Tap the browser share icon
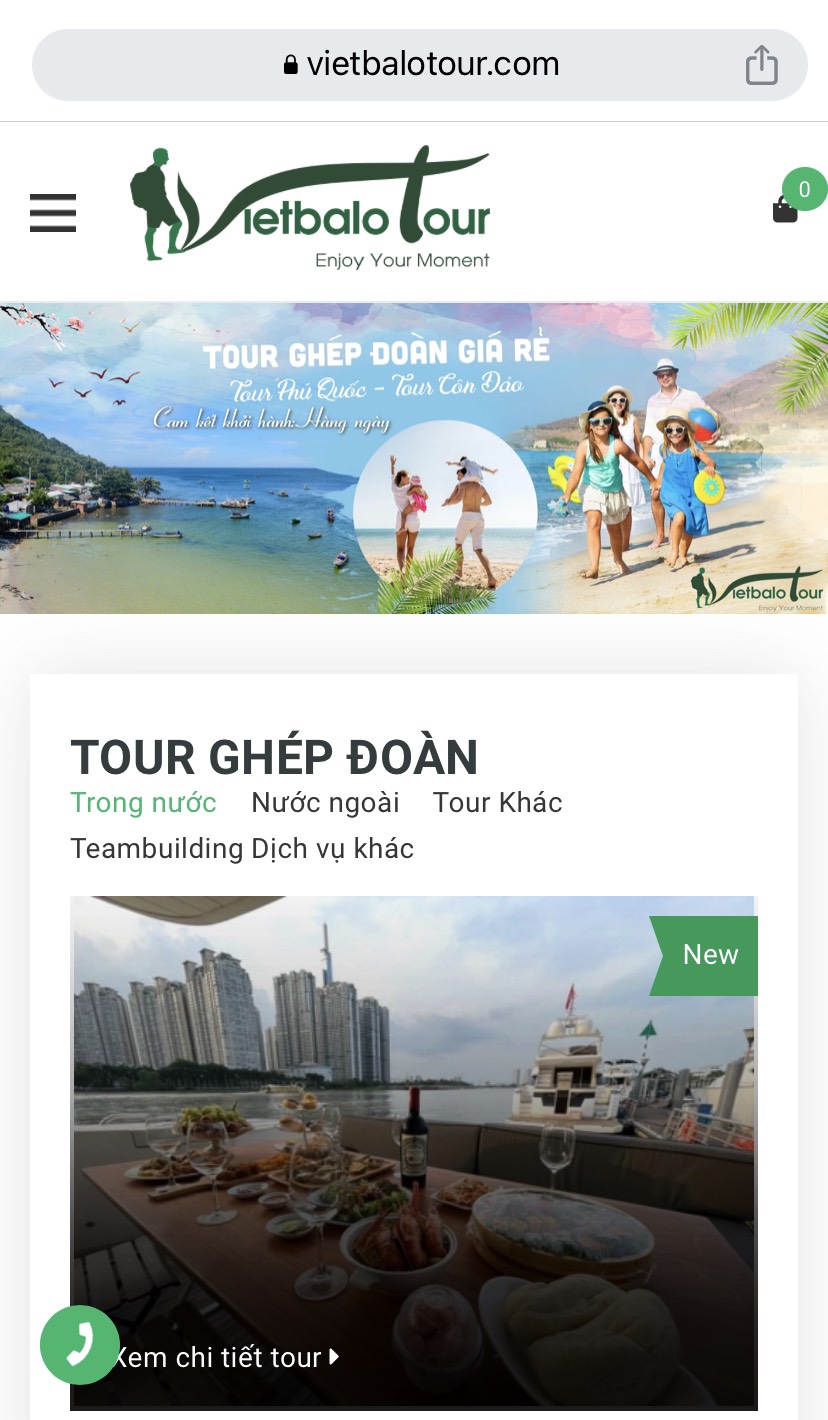 pos(761,66)
